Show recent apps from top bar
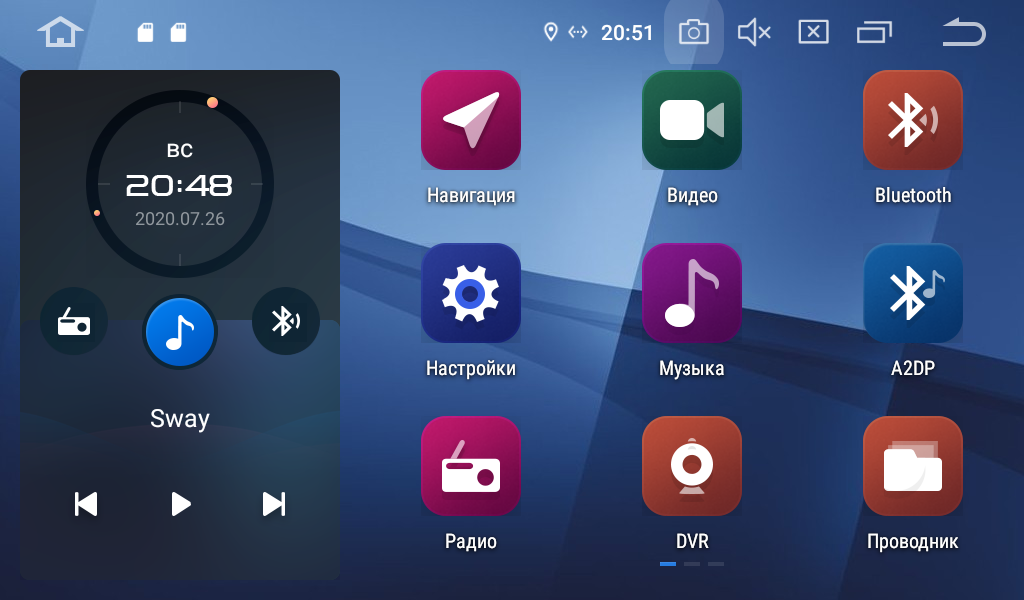1024x600 pixels. pos(874,33)
